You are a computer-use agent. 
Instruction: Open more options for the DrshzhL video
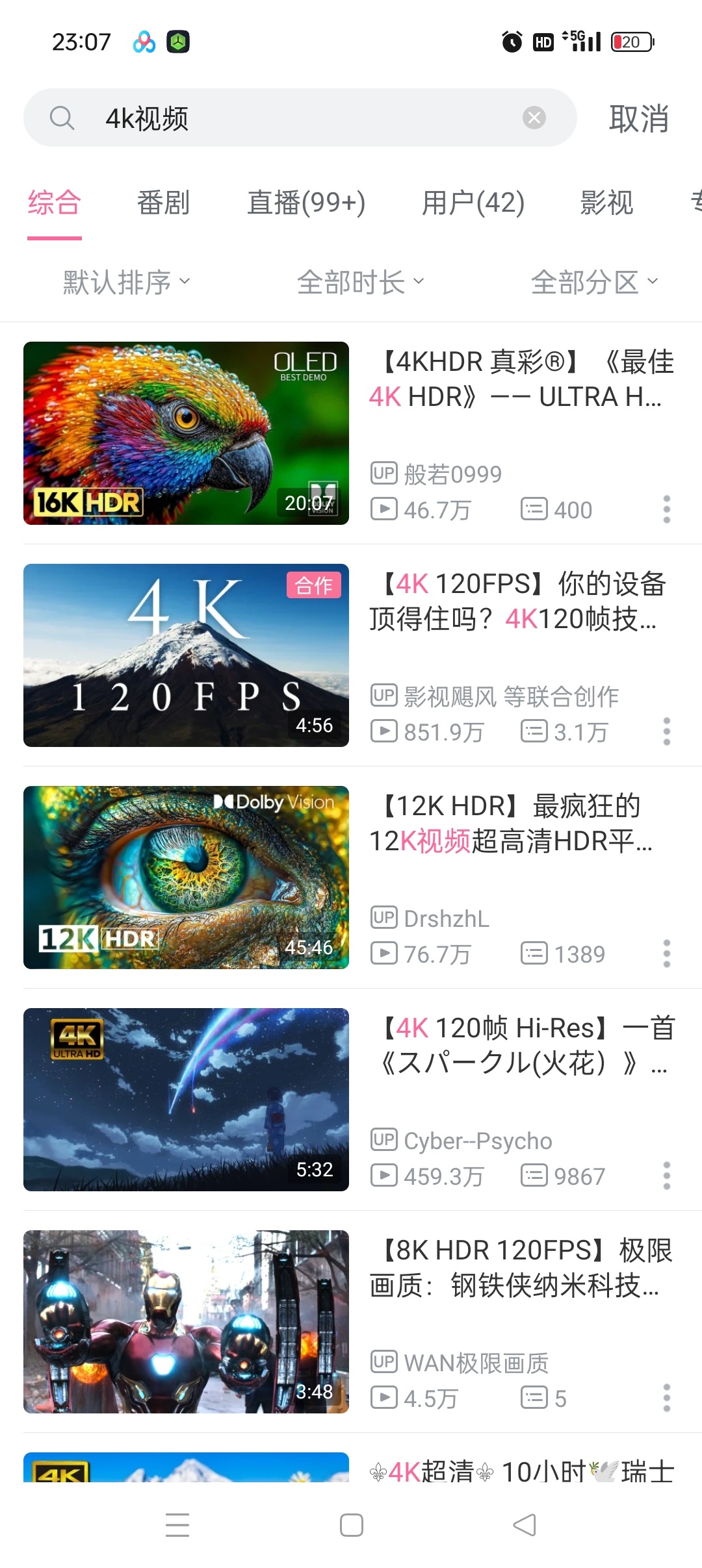click(x=666, y=954)
